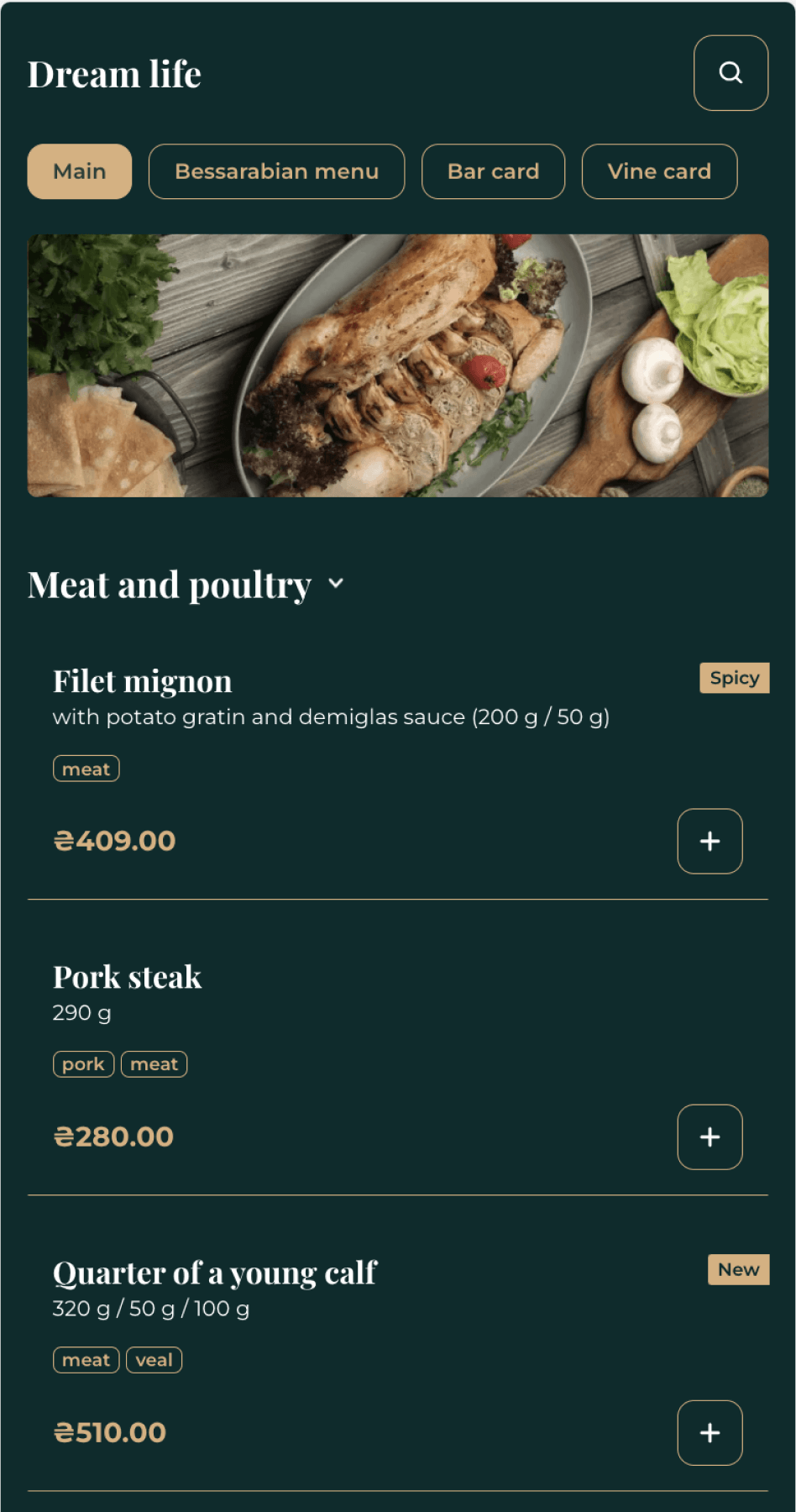Click the hryvnia symbol beside 510.00
796x1512 pixels.
pos(61,1432)
